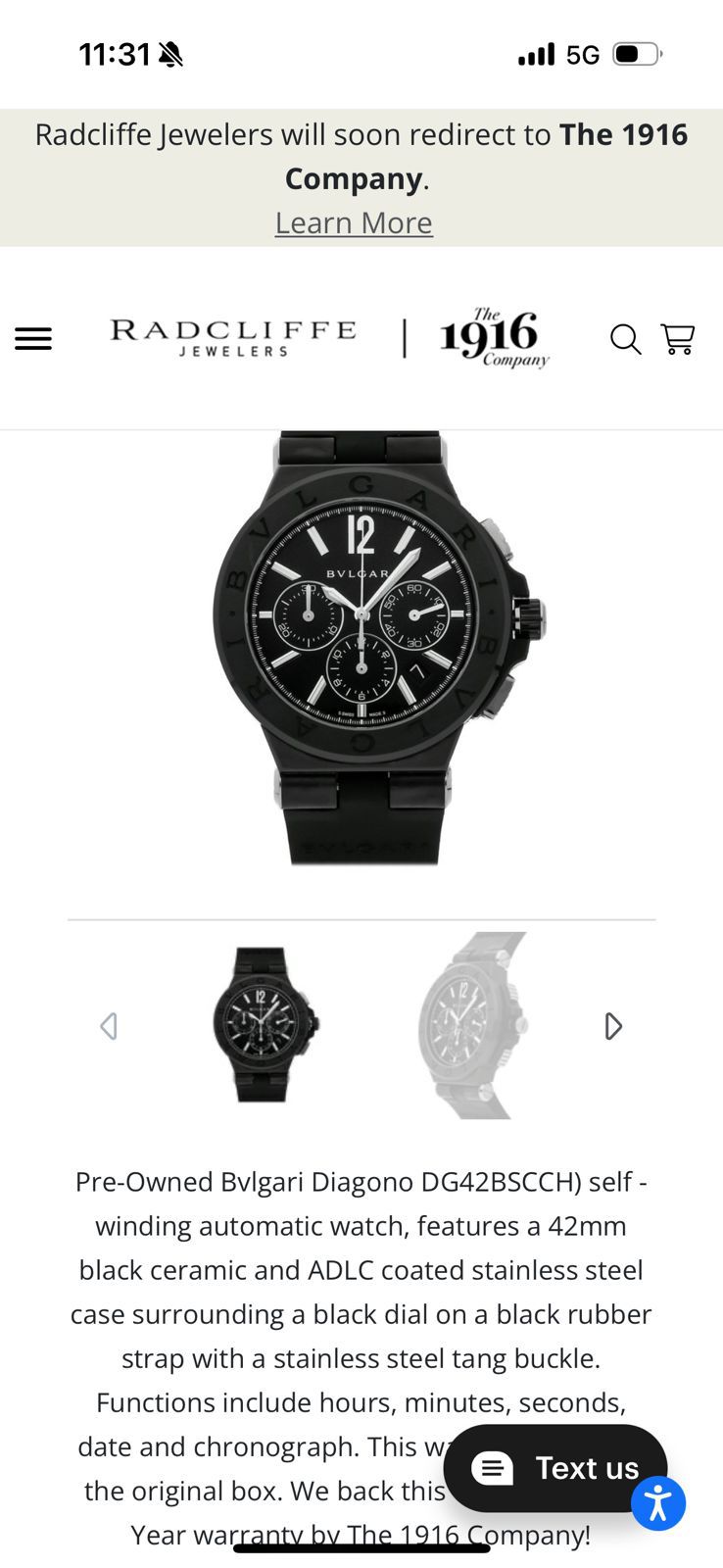
Task: Select the first front-view watch thumbnail
Action: tap(265, 1024)
